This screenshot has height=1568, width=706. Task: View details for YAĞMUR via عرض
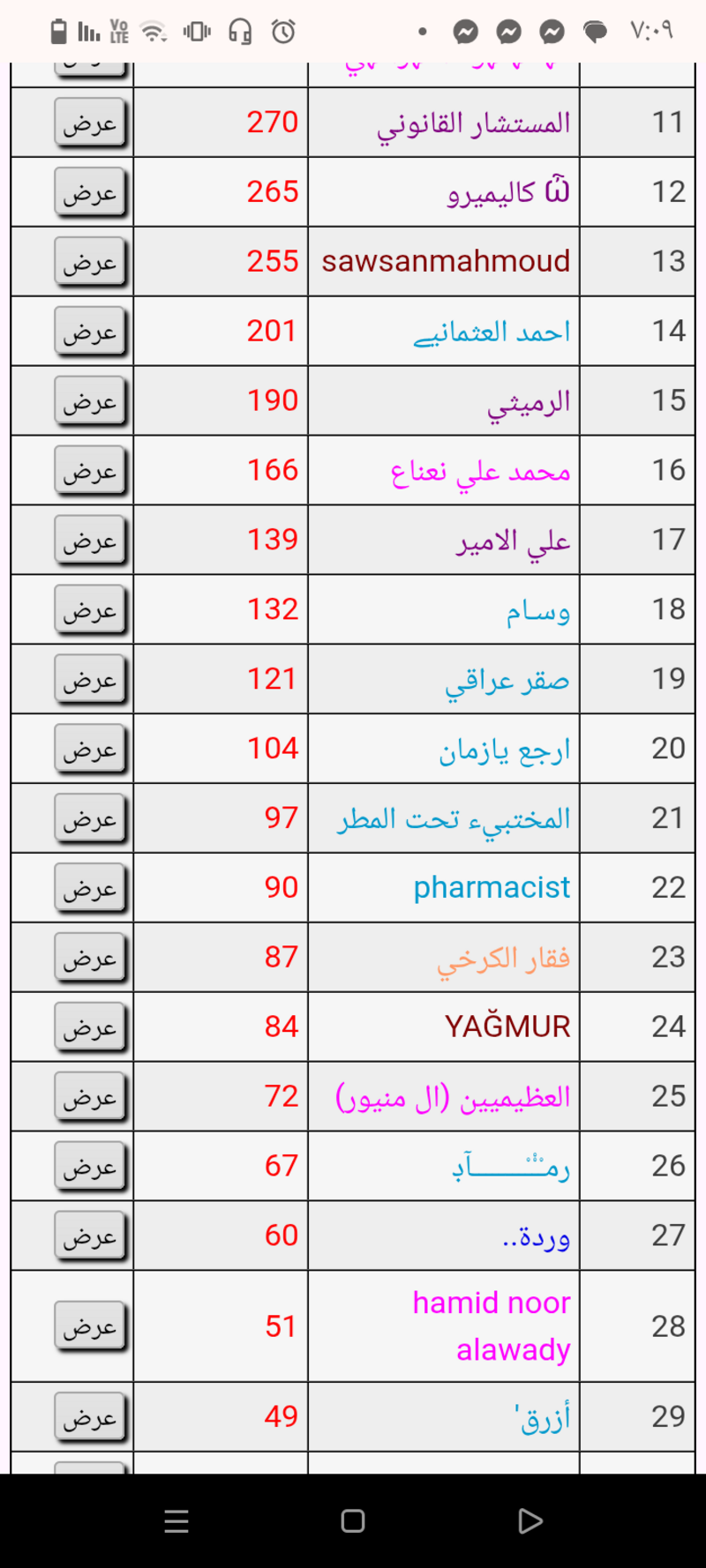[x=90, y=1028]
